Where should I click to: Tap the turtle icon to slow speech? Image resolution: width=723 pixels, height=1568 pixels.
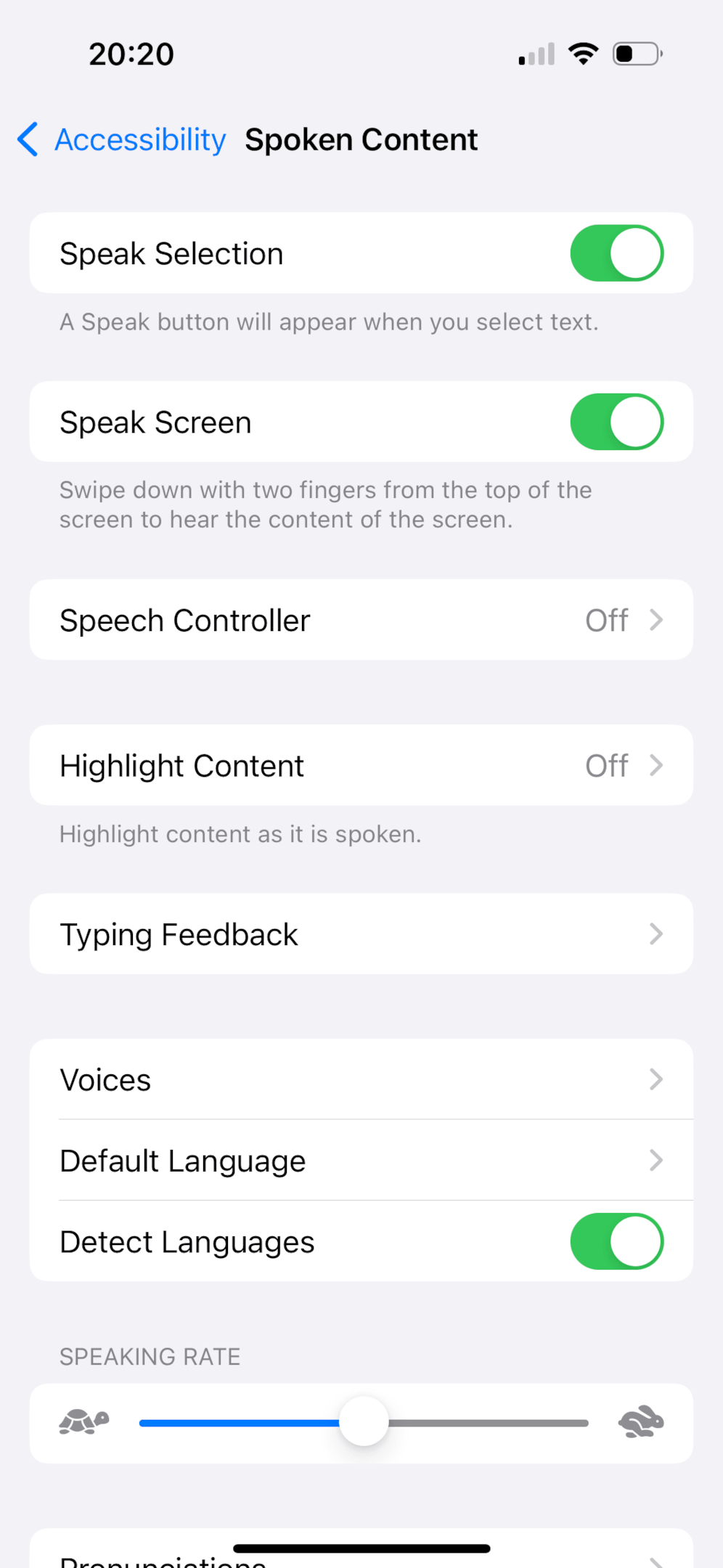pos(83,1421)
